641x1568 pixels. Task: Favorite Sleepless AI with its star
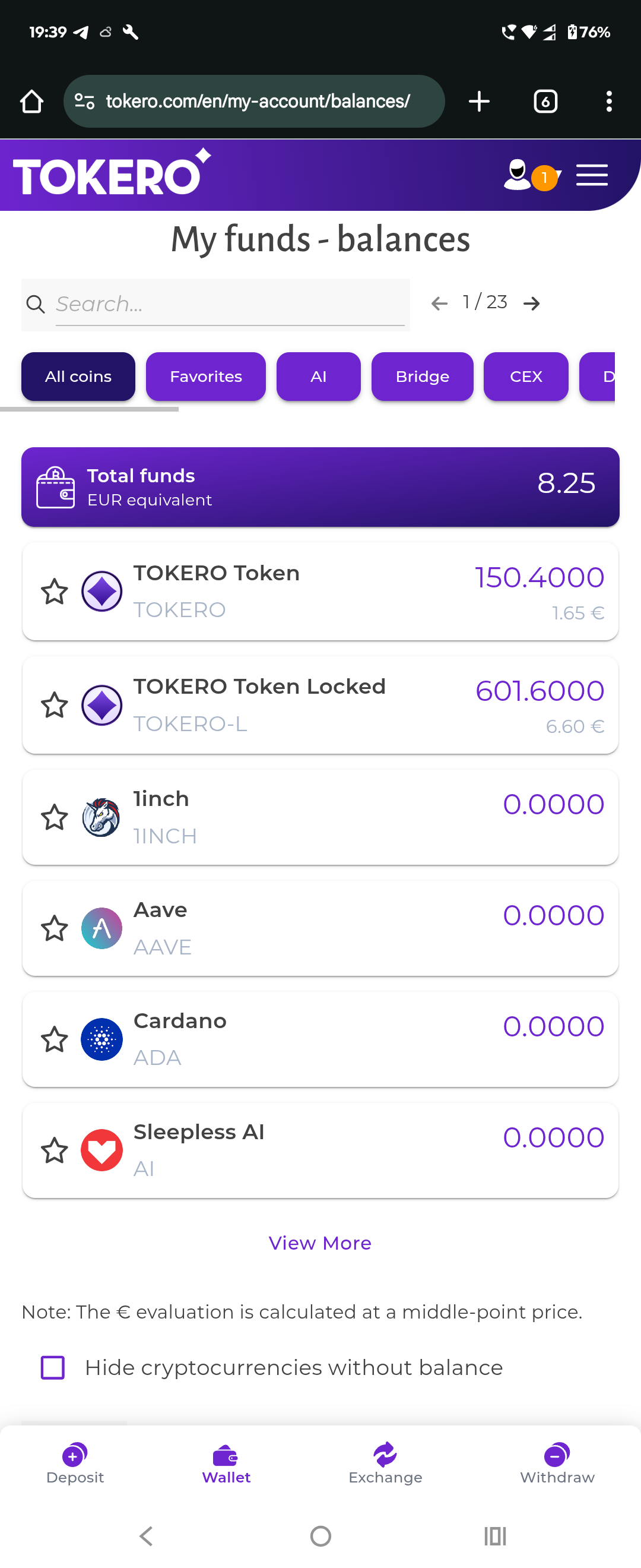(x=55, y=1150)
